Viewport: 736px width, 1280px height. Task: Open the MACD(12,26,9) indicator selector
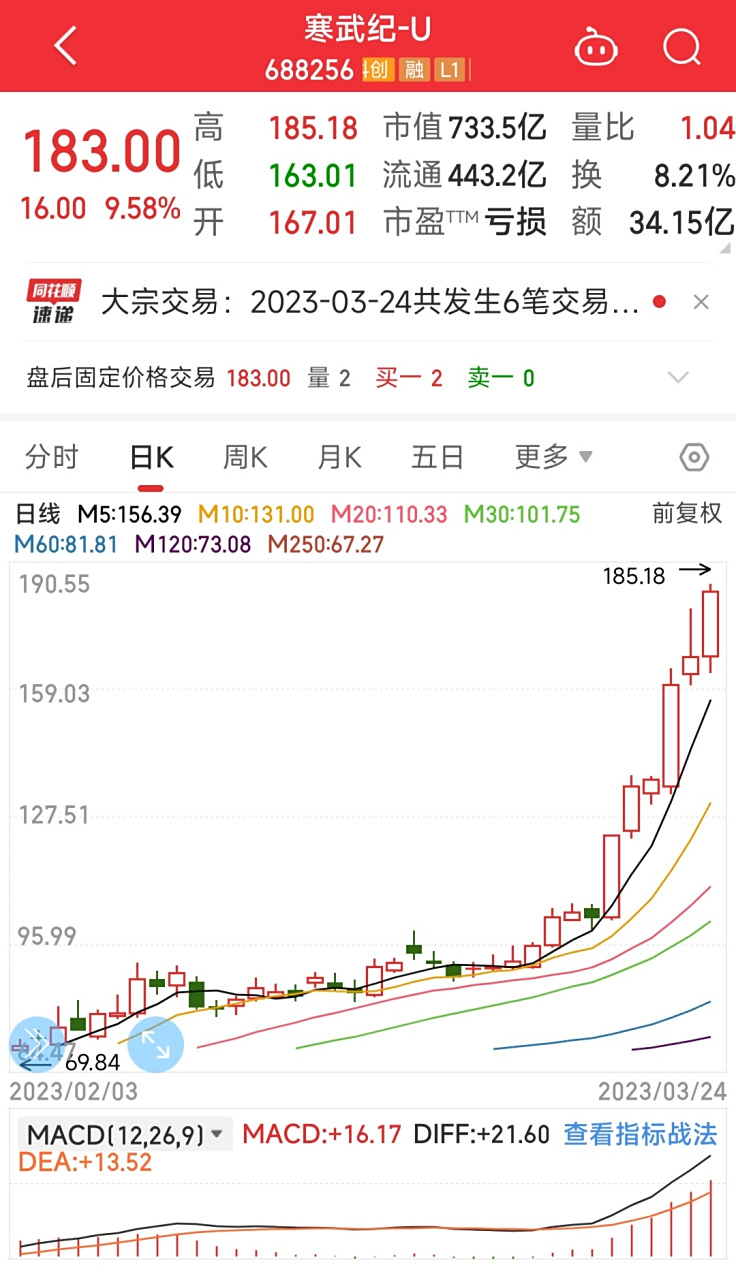(x=125, y=1134)
